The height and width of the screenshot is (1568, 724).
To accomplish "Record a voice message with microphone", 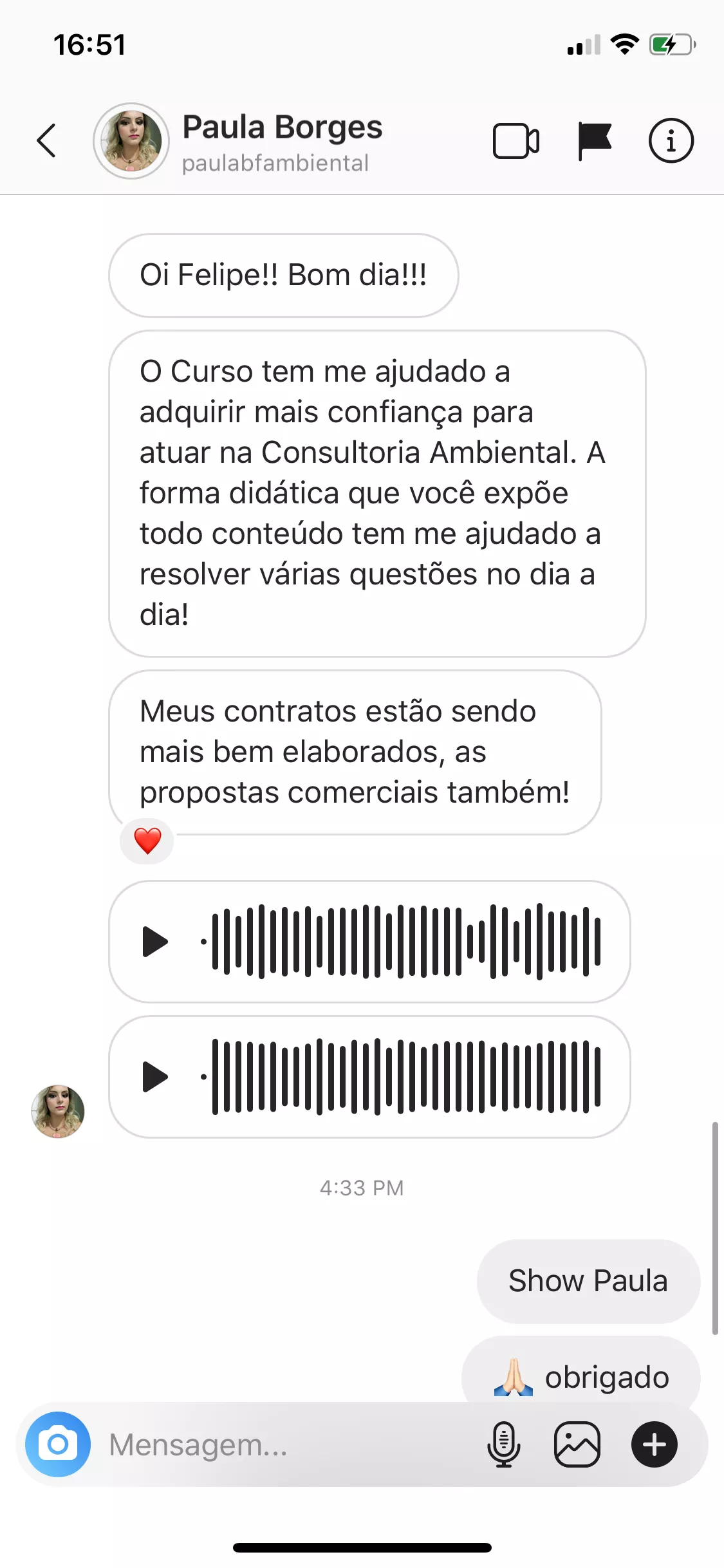I will [x=503, y=1444].
